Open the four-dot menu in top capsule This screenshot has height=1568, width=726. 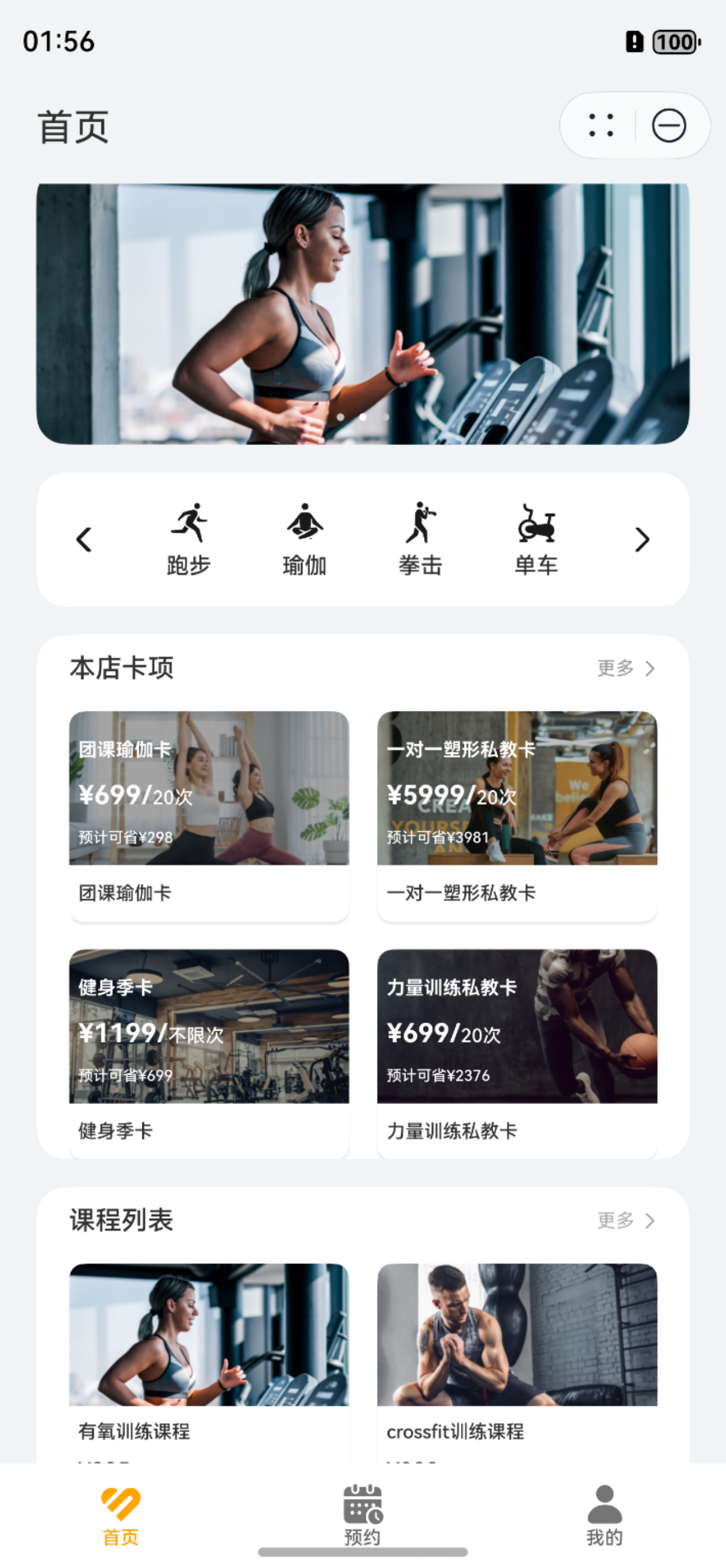tap(600, 126)
